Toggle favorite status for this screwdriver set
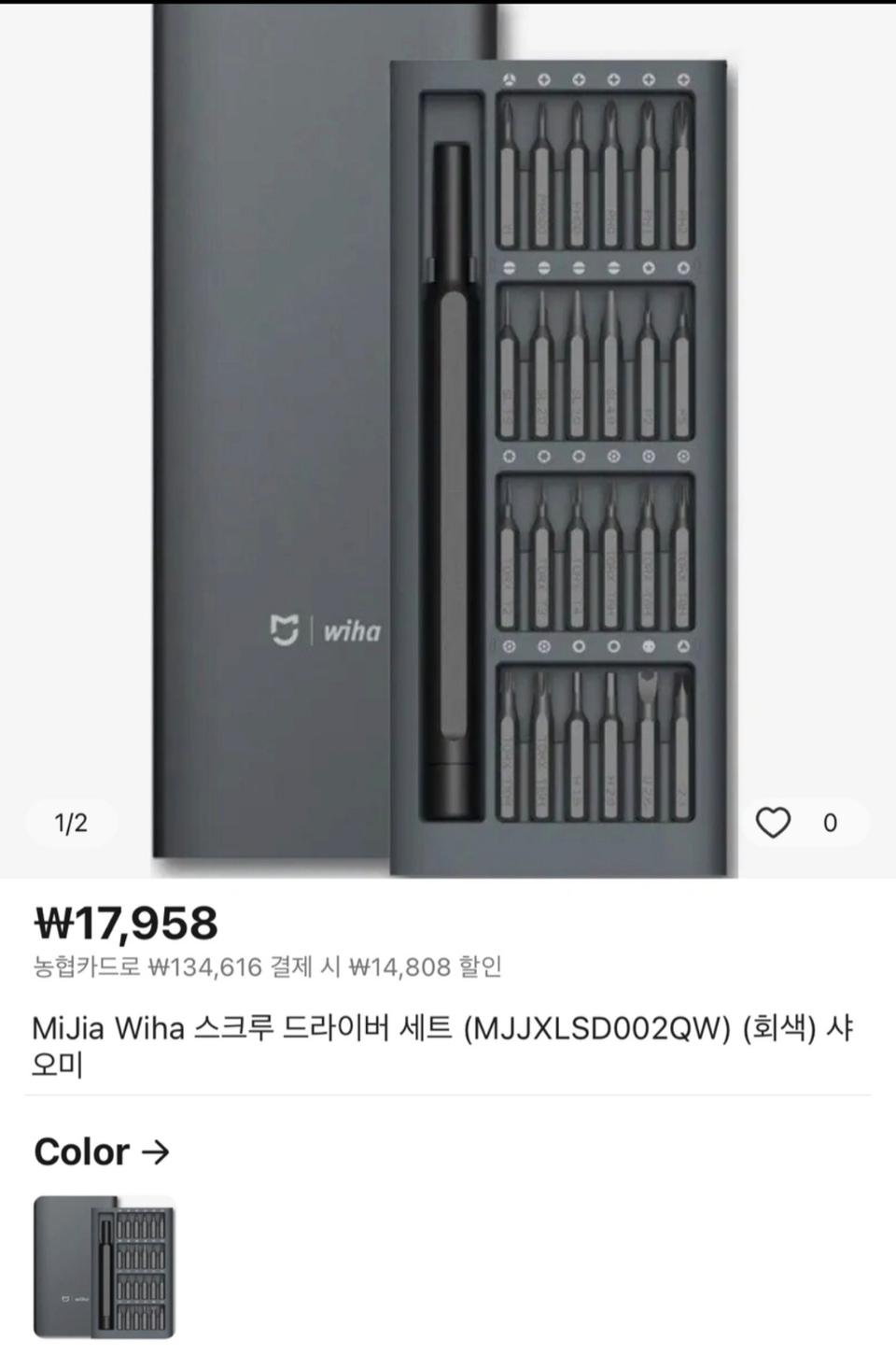896x1369 pixels. (x=771, y=823)
